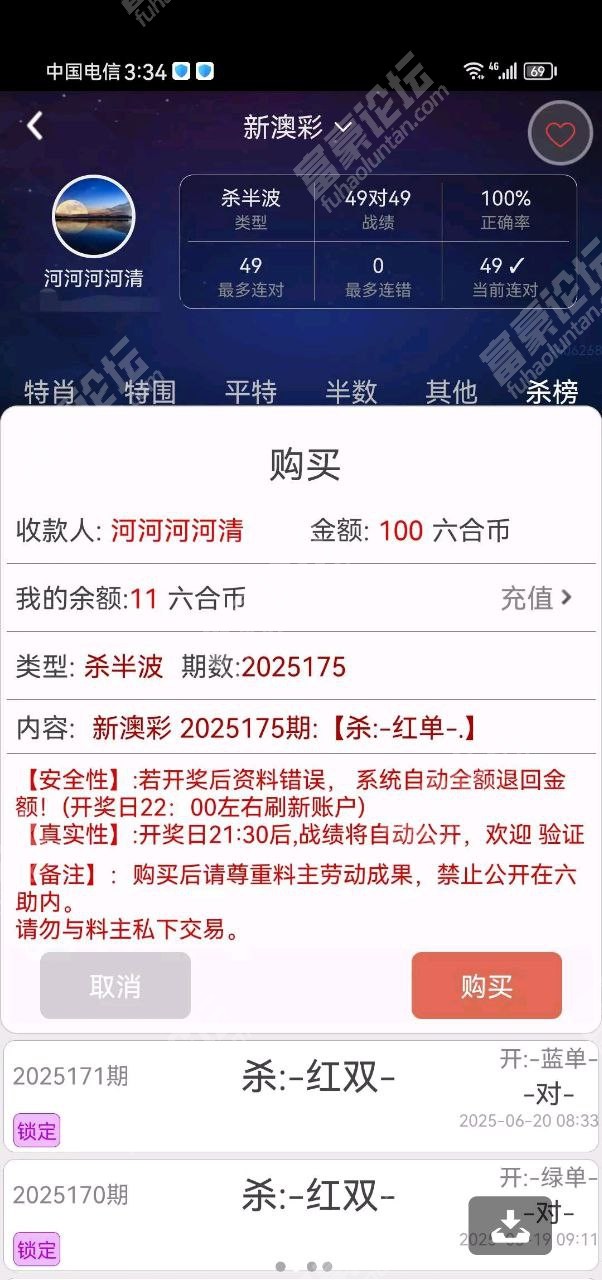
Task: Confirm with the red 购买 button
Action: (x=487, y=986)
